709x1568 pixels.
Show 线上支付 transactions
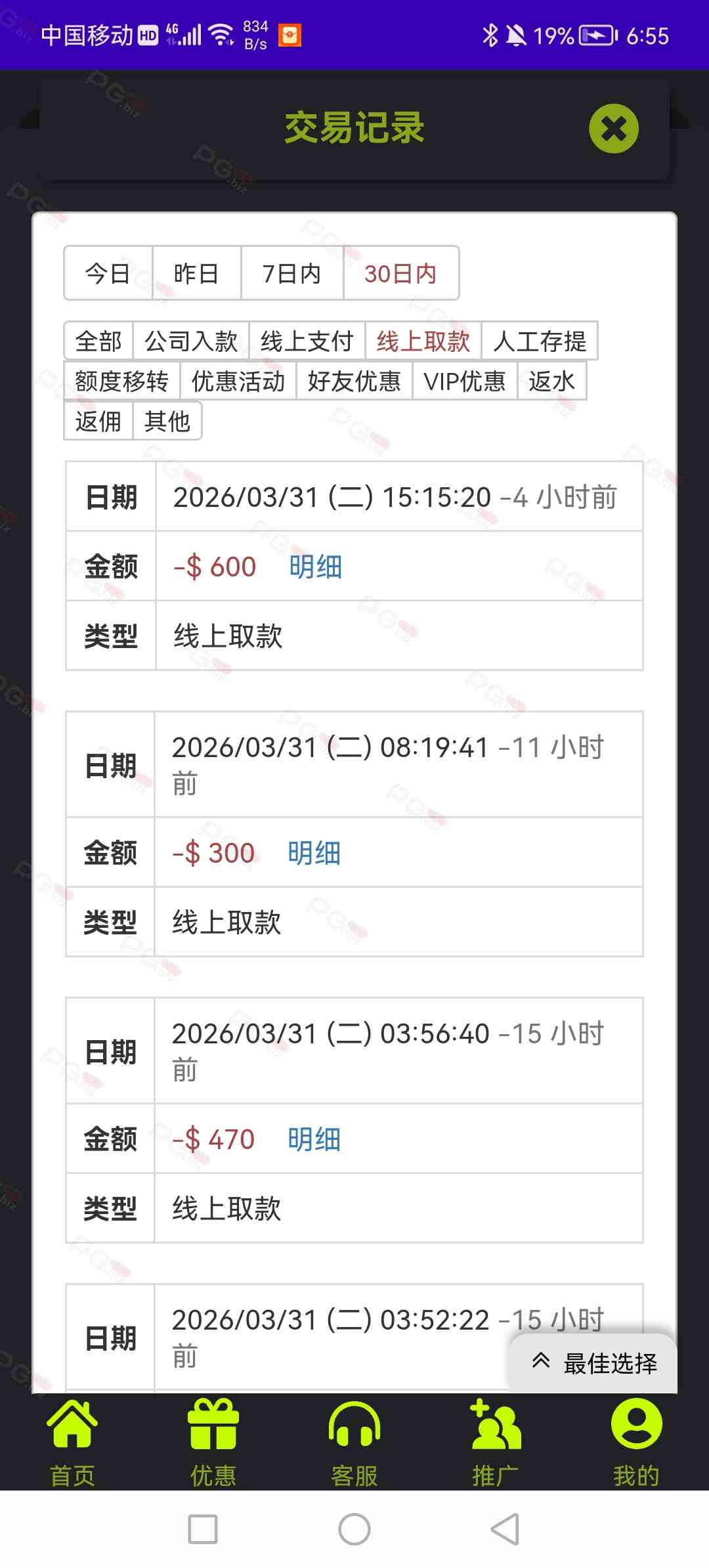(307, 341)
